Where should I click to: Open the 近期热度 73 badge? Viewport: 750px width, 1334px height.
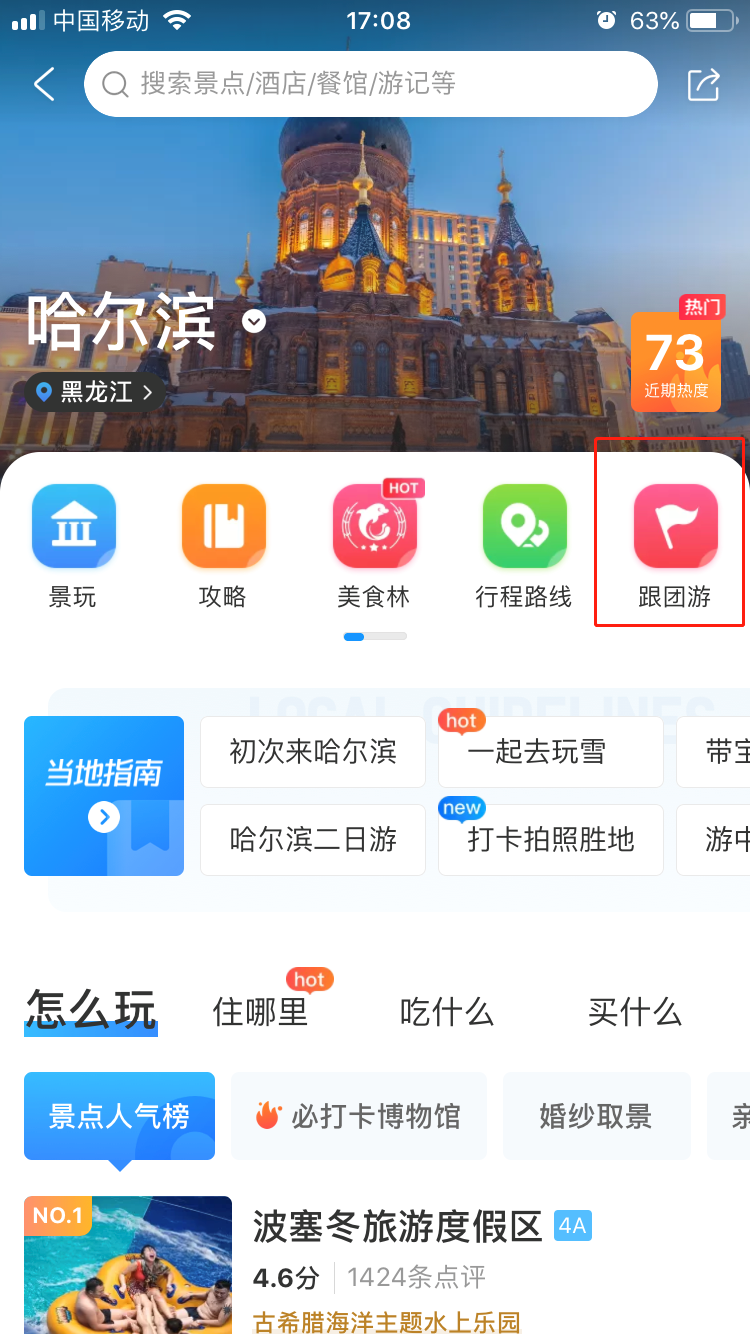pos(676,356)
